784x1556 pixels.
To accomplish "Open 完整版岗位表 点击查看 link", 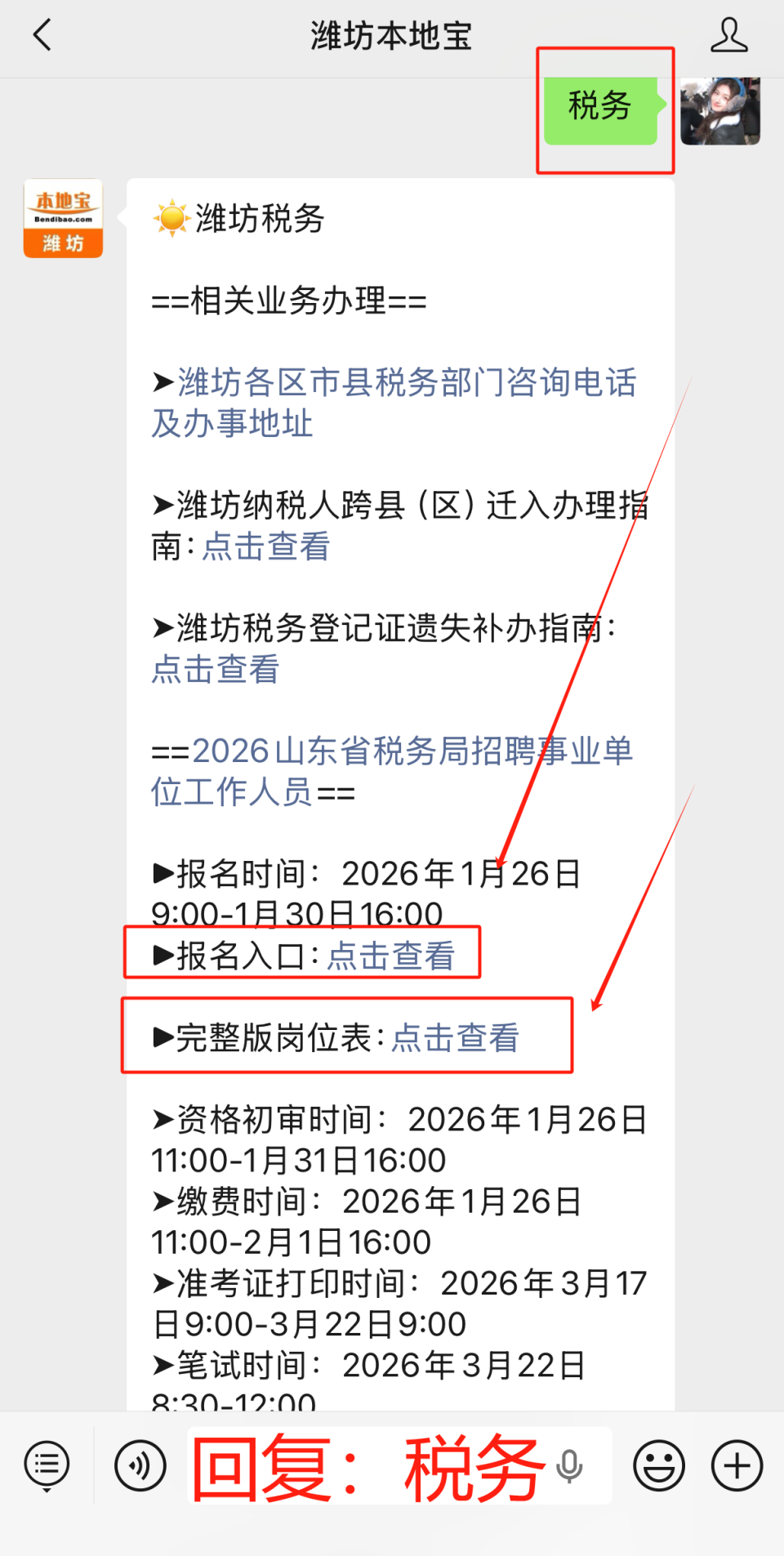I will click(456, 1038).
